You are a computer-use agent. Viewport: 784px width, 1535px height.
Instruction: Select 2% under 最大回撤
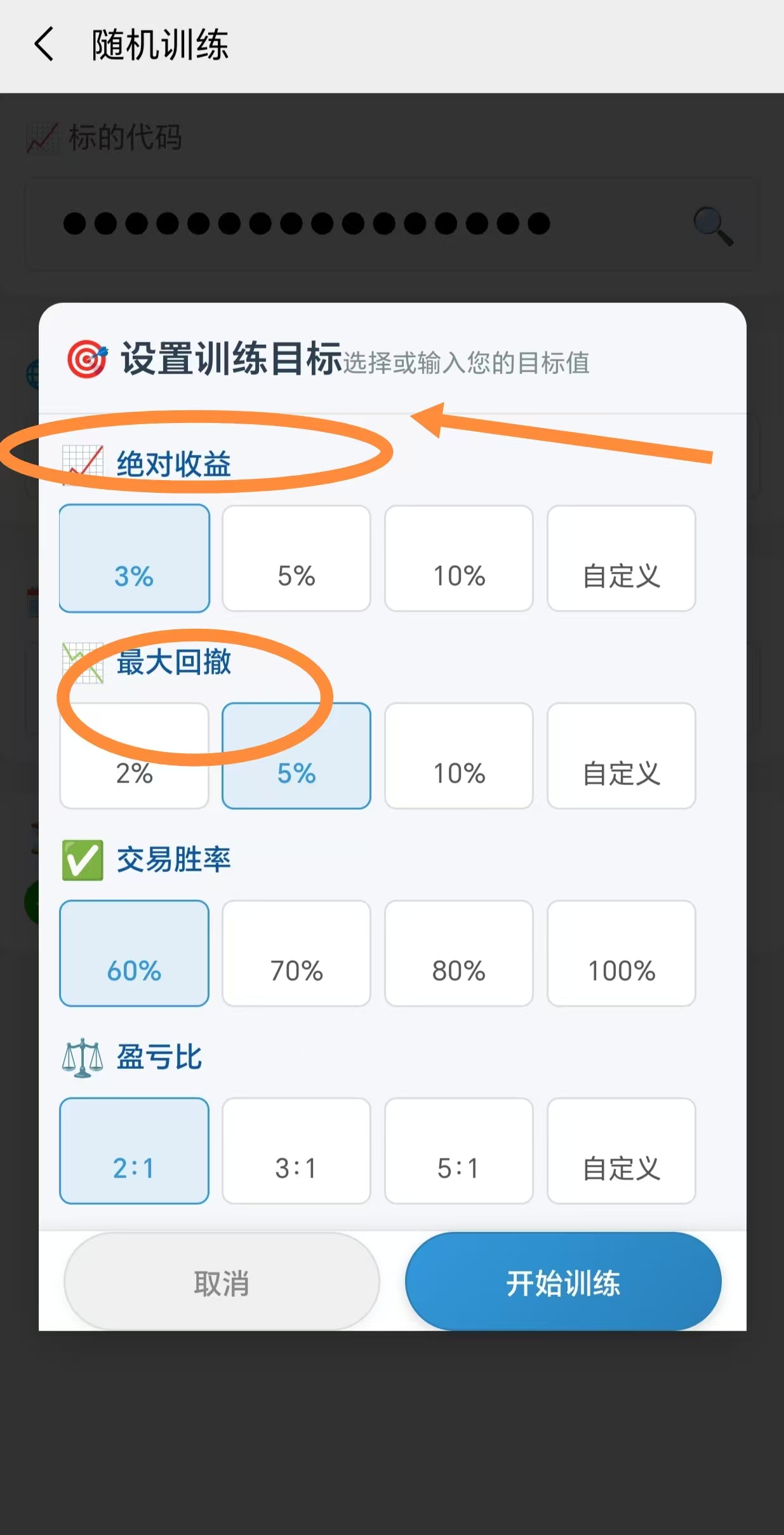coord(134,756)
